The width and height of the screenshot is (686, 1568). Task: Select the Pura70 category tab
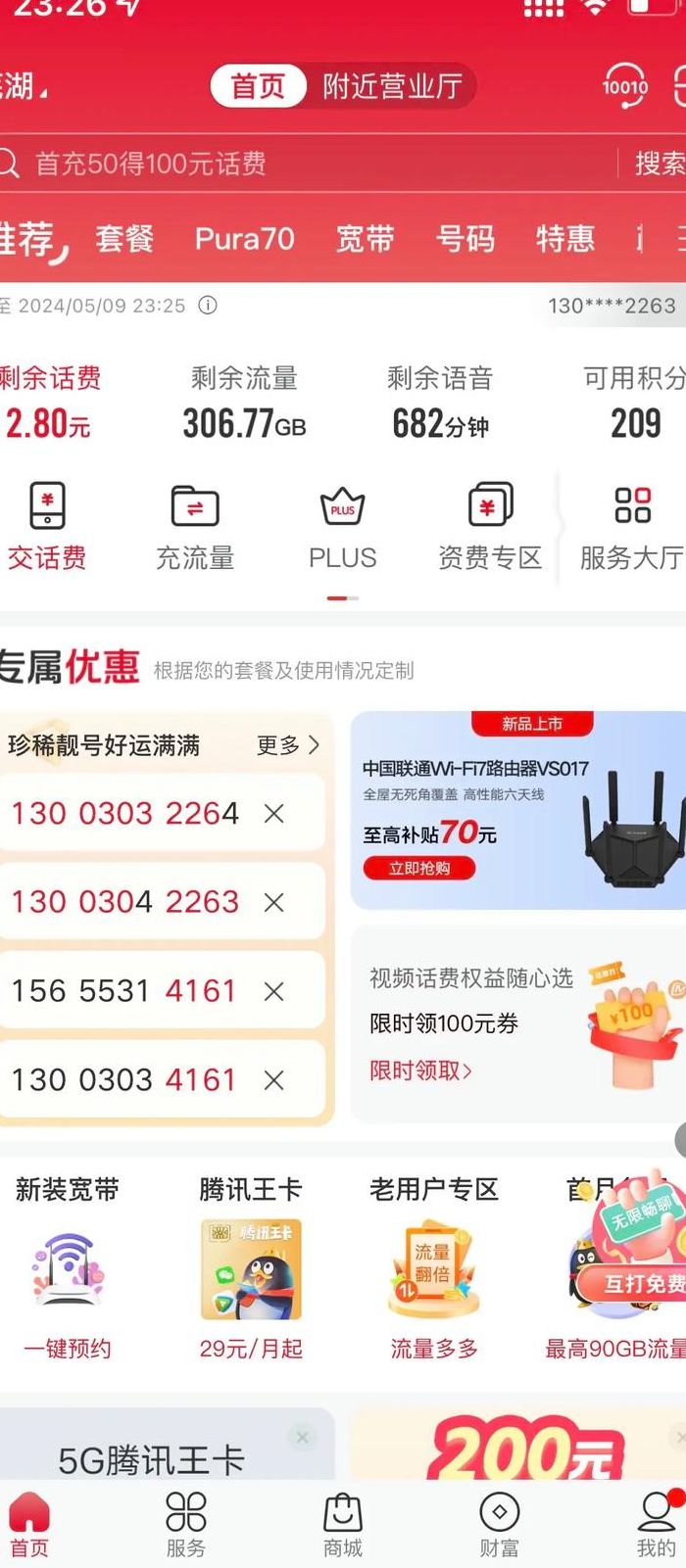tap(244, 238)
